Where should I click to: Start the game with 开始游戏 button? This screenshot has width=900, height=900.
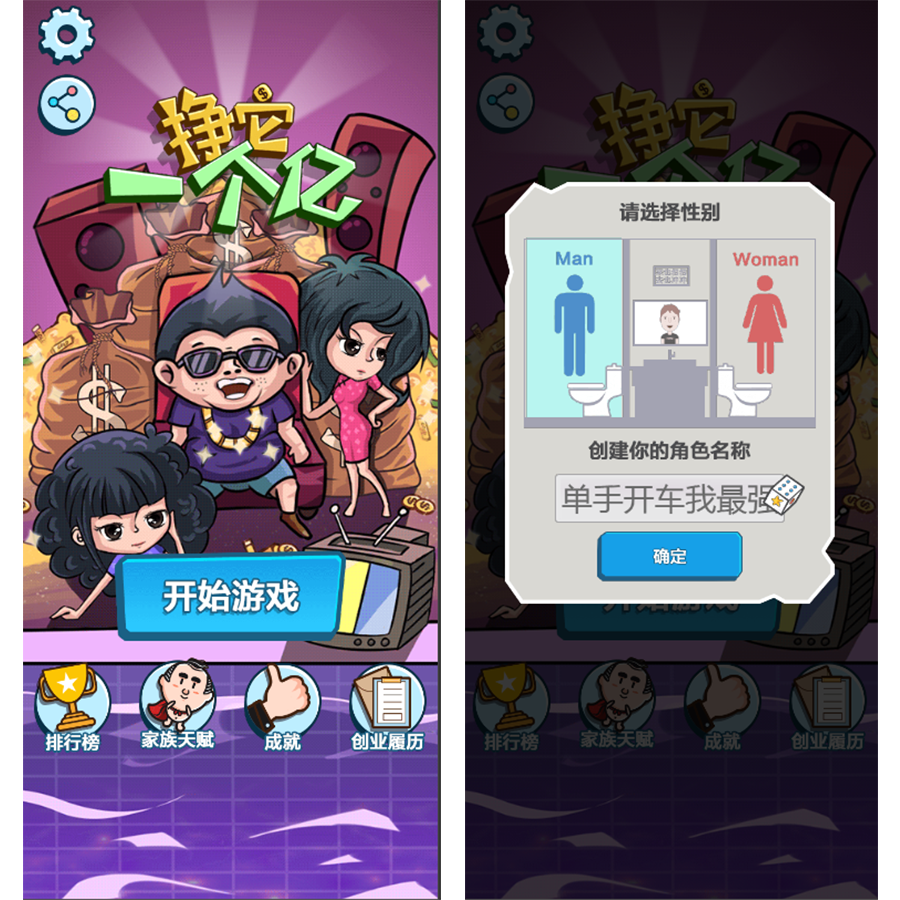[231, 597]
